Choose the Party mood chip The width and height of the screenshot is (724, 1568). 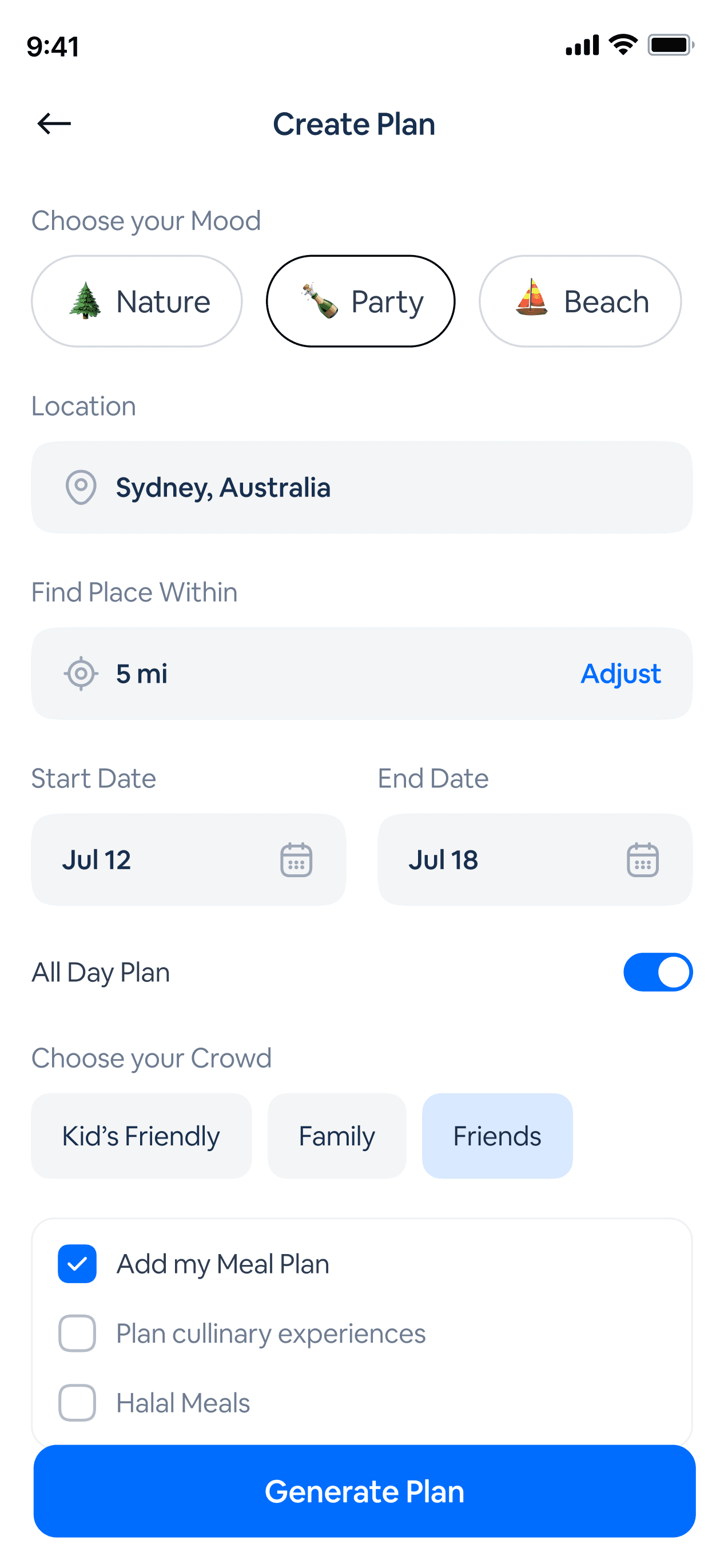(x=360, y=301)
